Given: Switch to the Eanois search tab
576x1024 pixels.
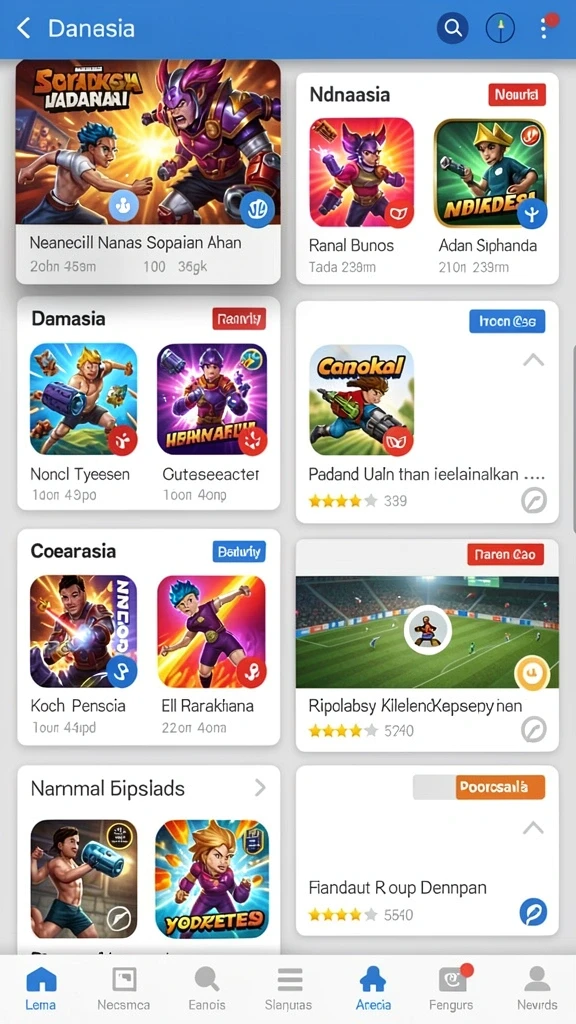Looking at the screenshot, I should click(207, 988).
